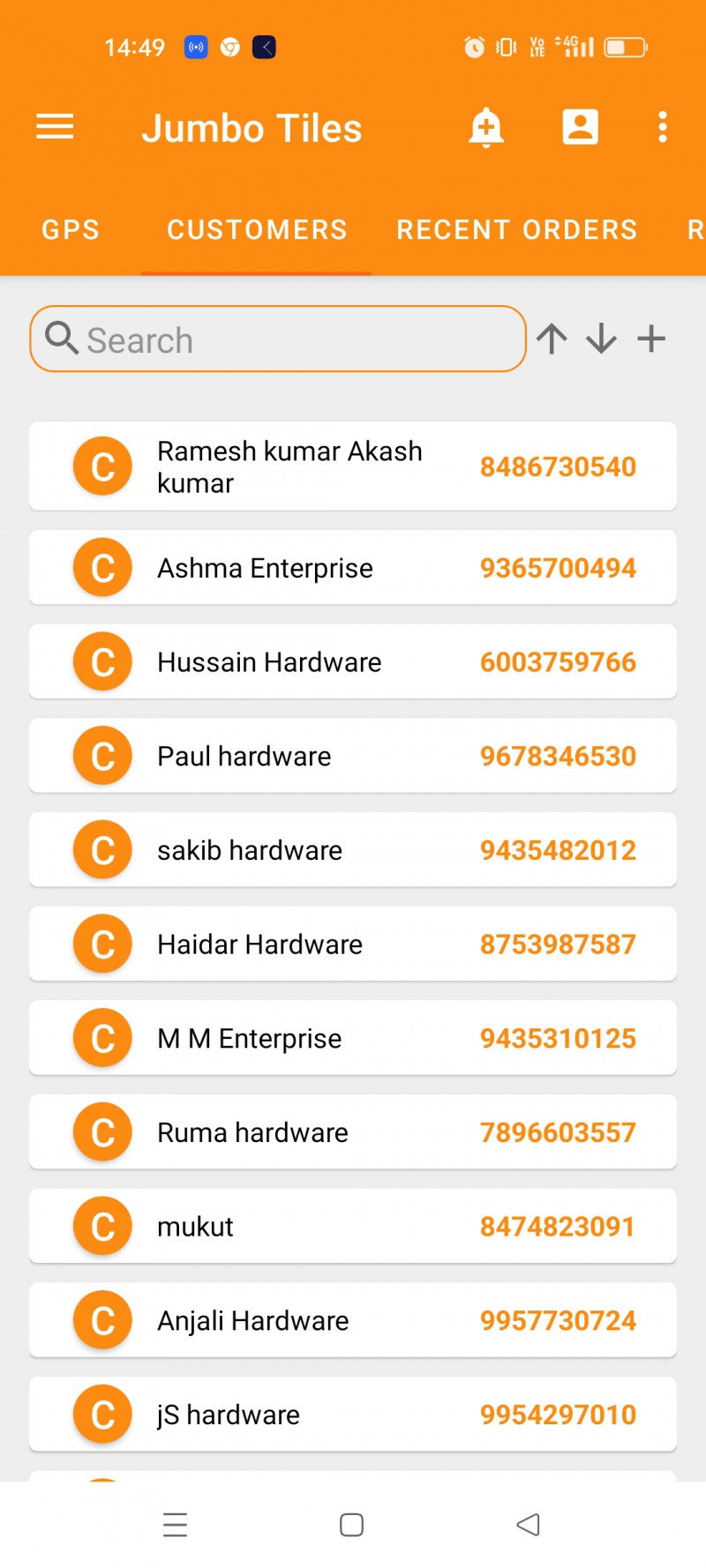Screen dimensions: 706x1568
Task: Open the profile contact card icon
Action: [x=581, y=127]
